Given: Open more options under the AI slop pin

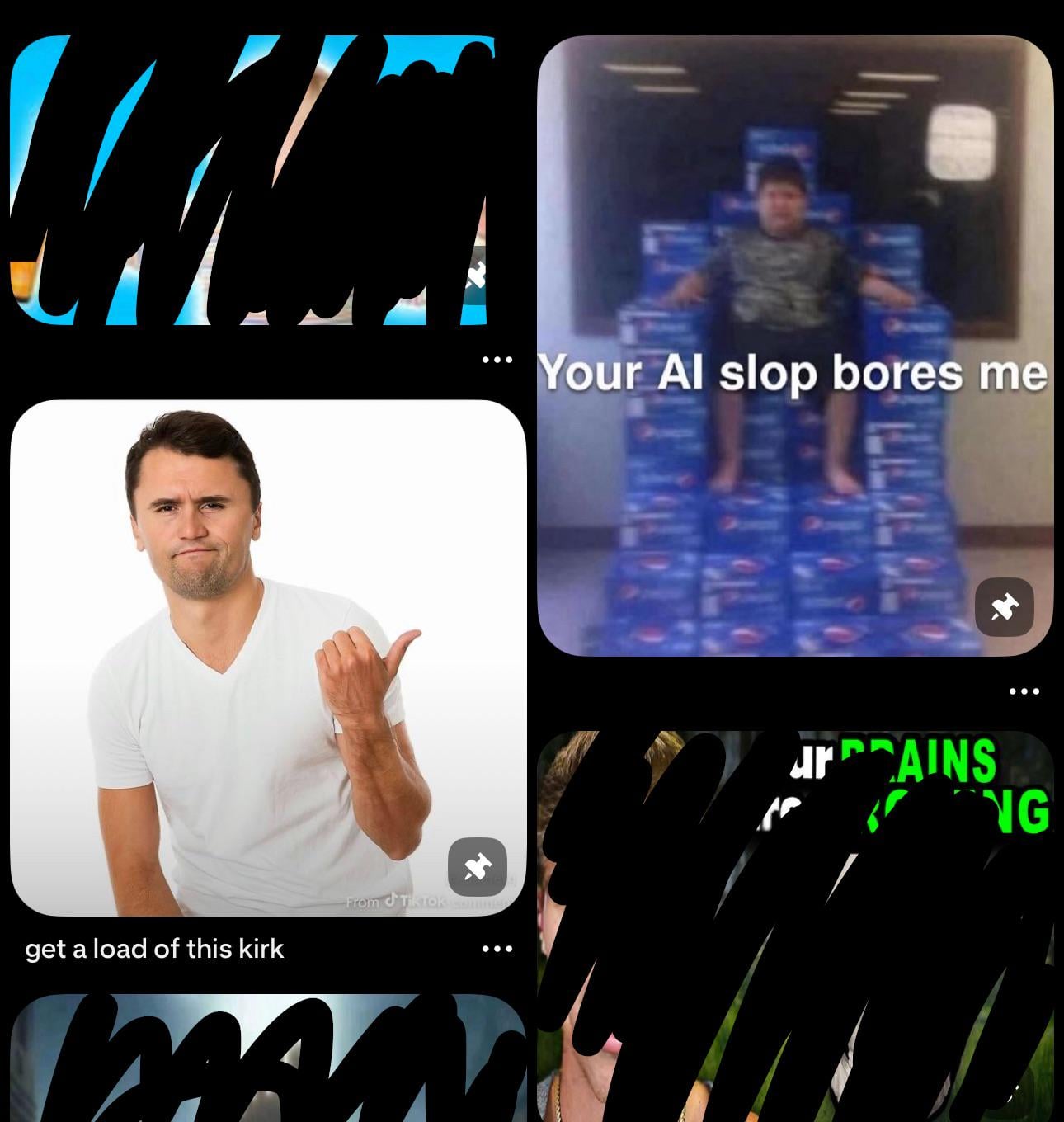Looking at the screenshot, I should click(1024, 691).
